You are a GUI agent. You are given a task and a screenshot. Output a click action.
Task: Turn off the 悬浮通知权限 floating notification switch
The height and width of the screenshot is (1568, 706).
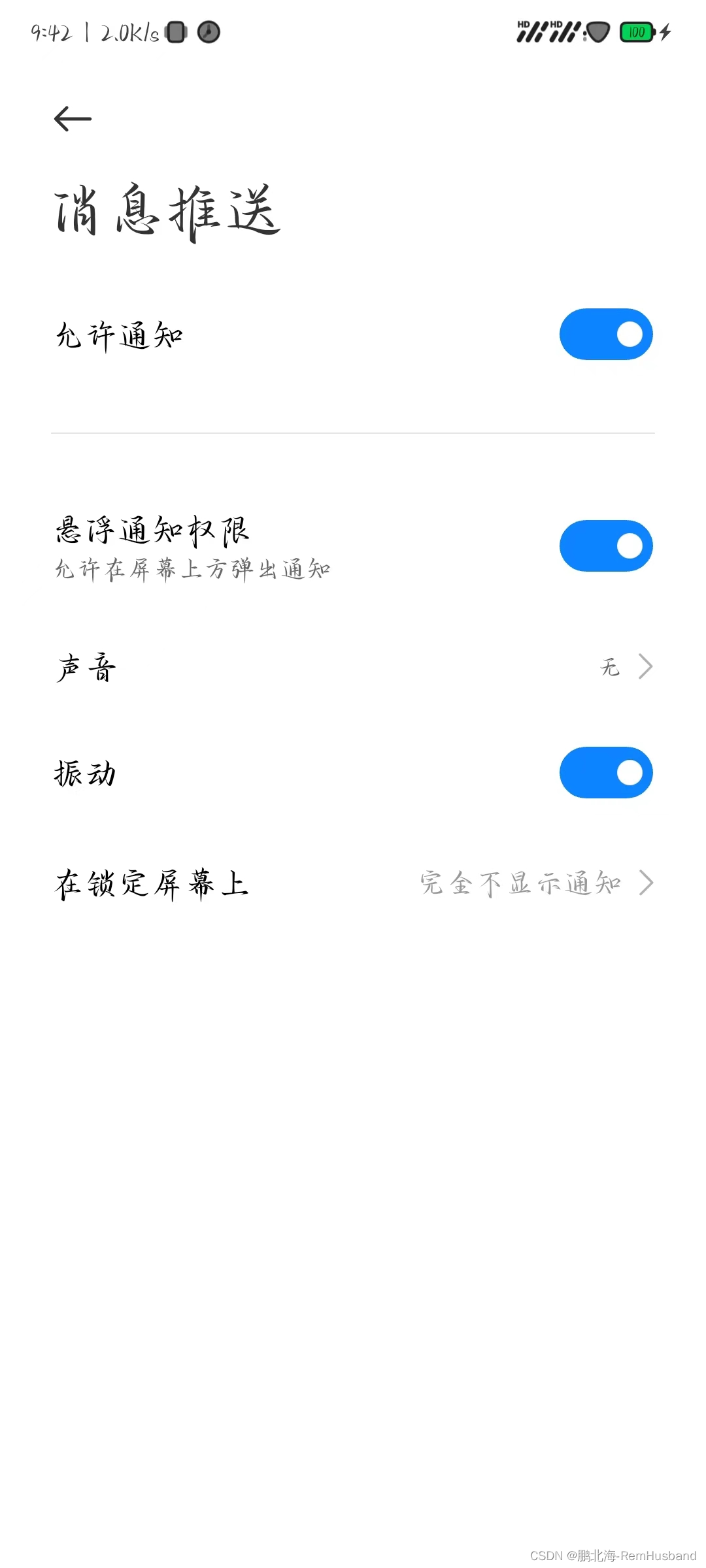click(606, 546)
